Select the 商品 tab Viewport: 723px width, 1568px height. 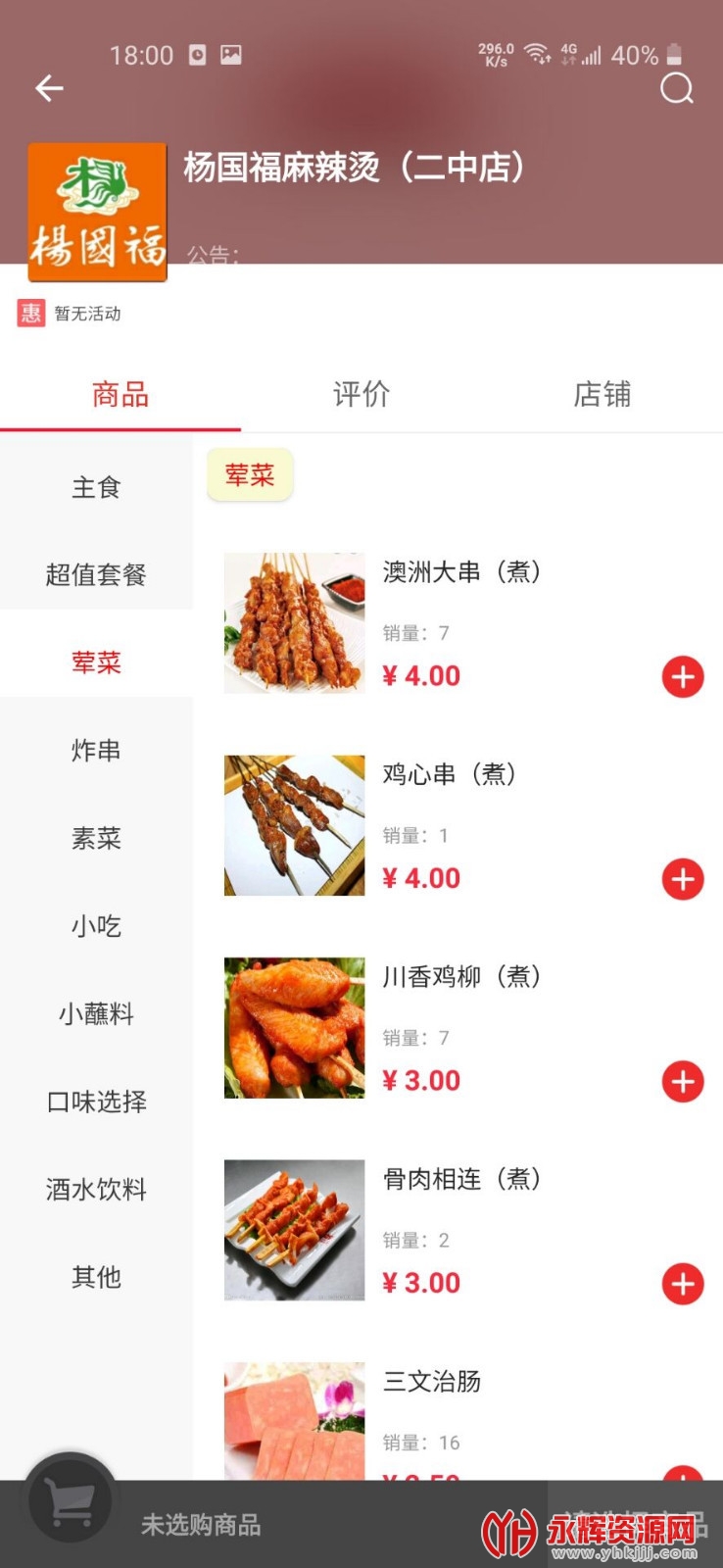(x=120, y=394)
